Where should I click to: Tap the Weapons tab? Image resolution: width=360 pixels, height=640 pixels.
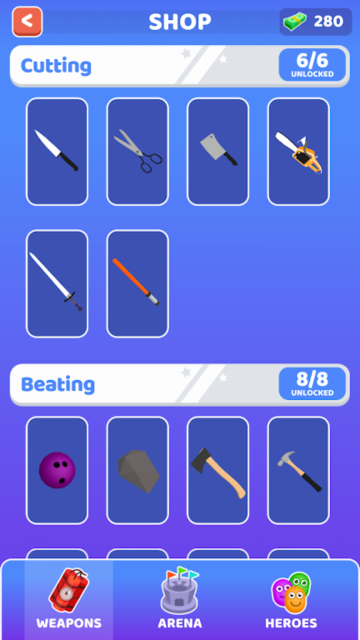pos(69,599)
